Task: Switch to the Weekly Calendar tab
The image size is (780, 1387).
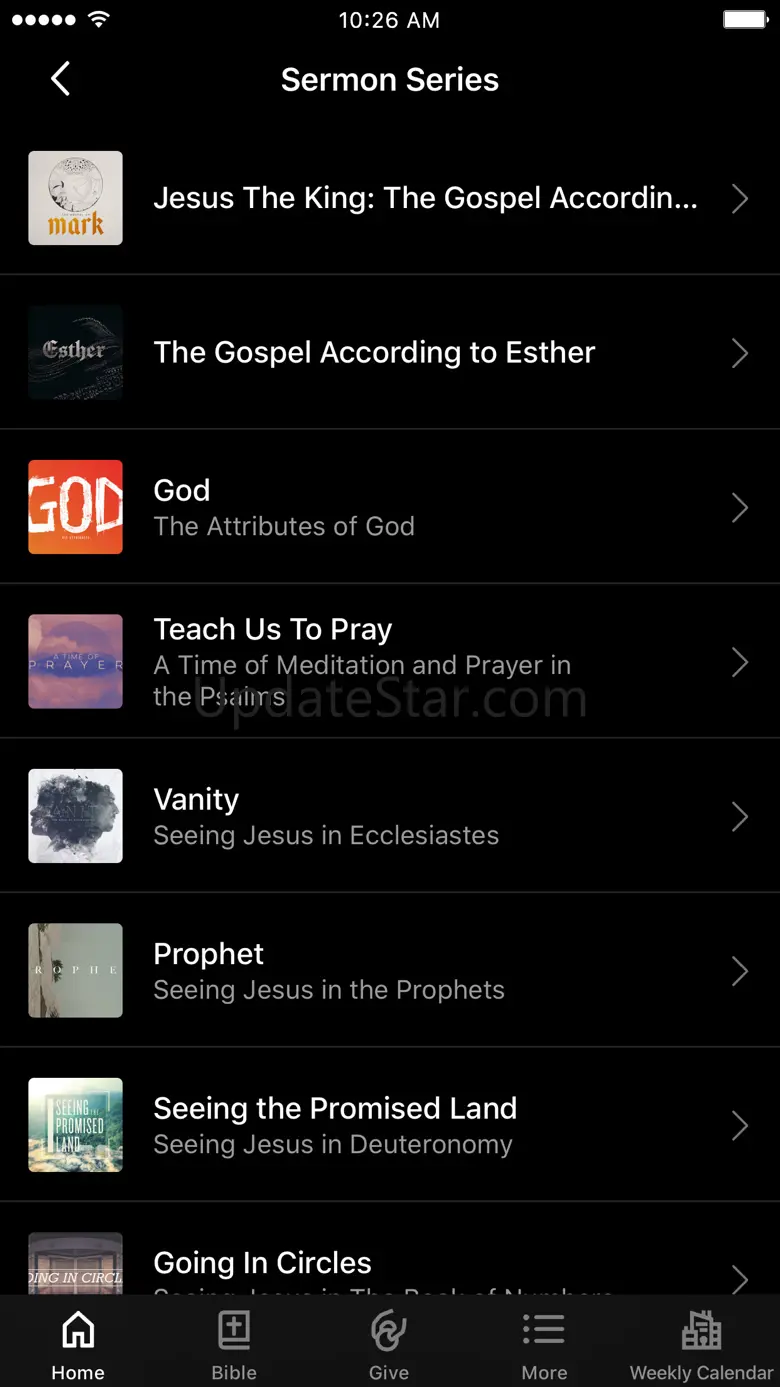Action: coord(701,1345)
